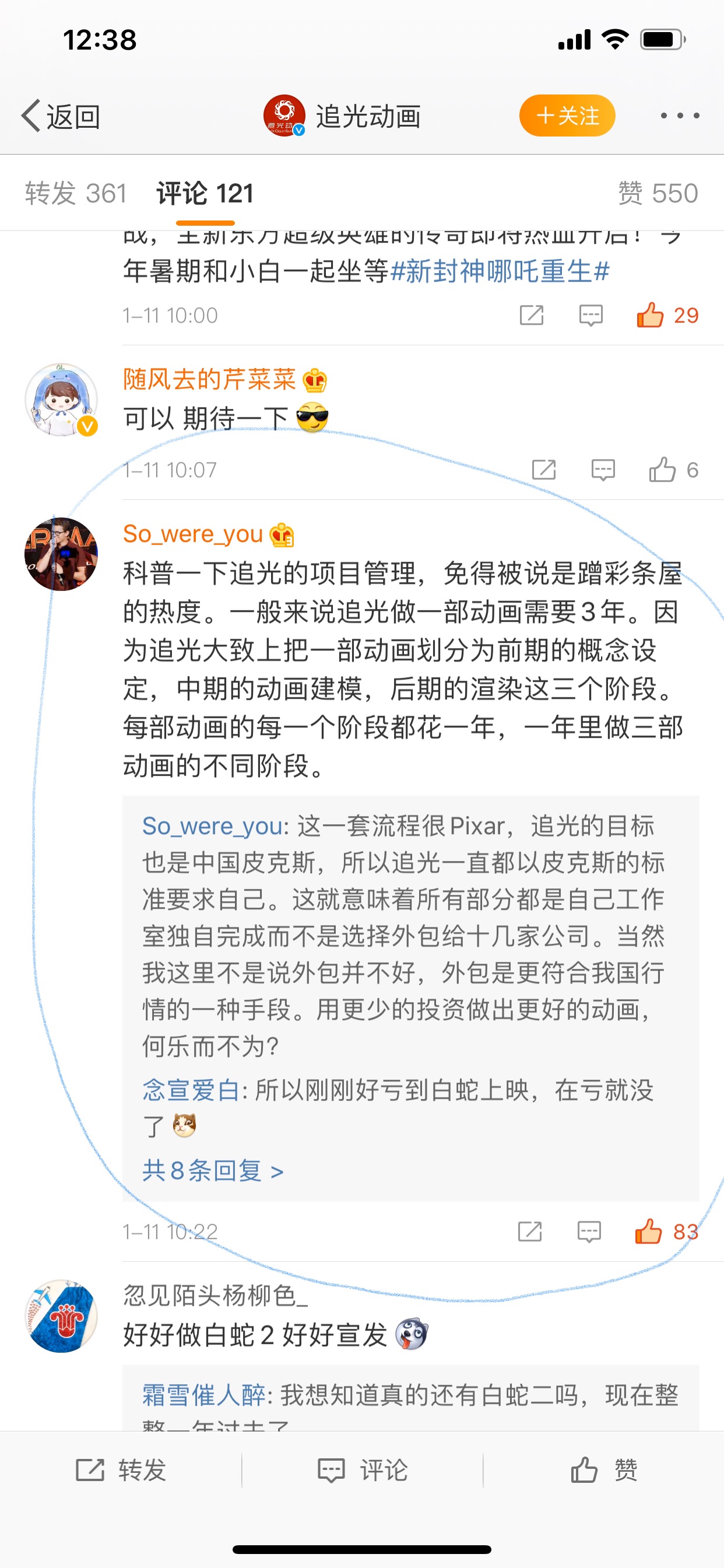Repost 随风去的芹菜菜's comment
This screenshot has width=724, height=1568.
pos(543,470)
